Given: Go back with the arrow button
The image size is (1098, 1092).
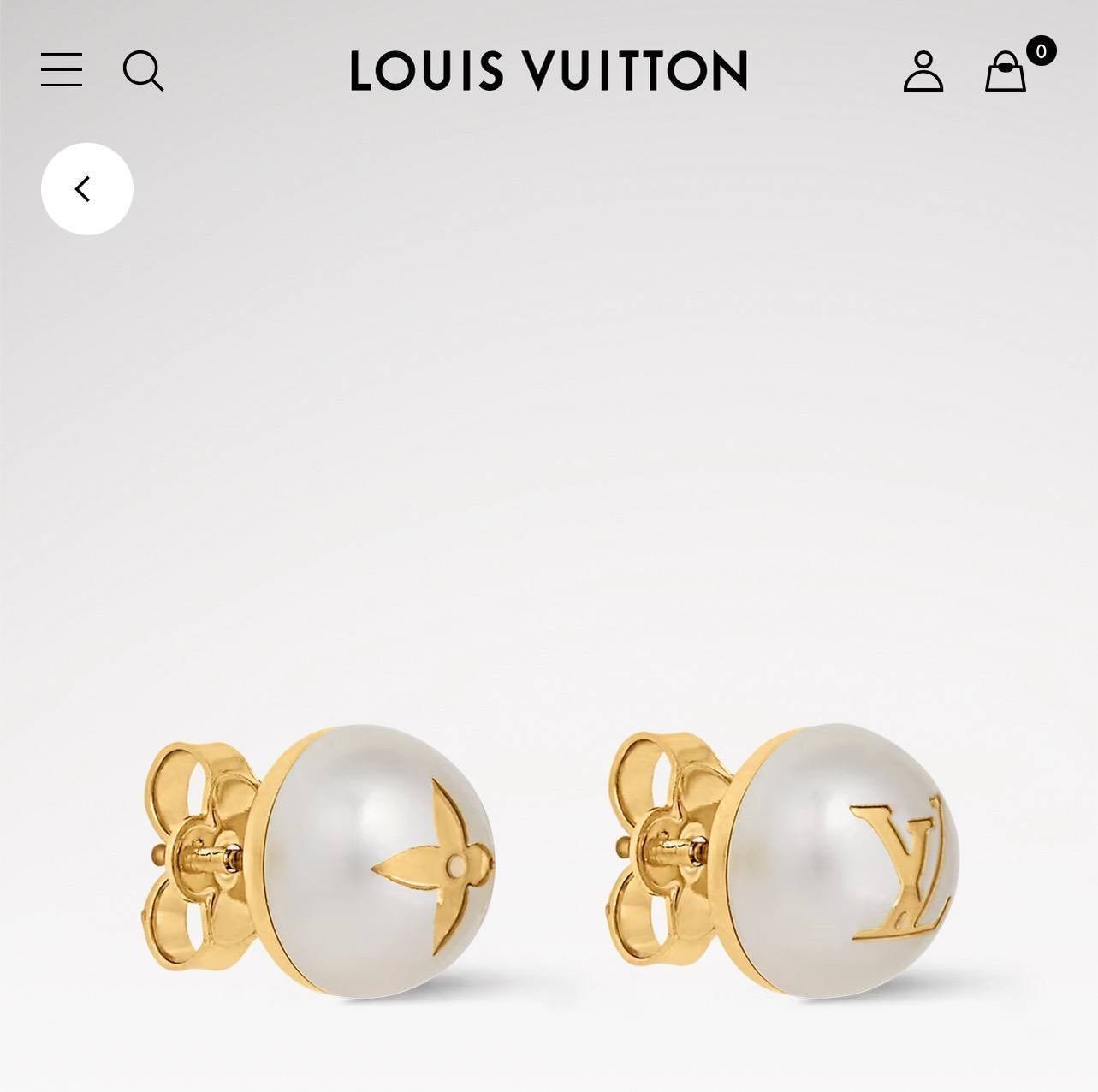Looking at the screenshot, I should click(86, 189).
